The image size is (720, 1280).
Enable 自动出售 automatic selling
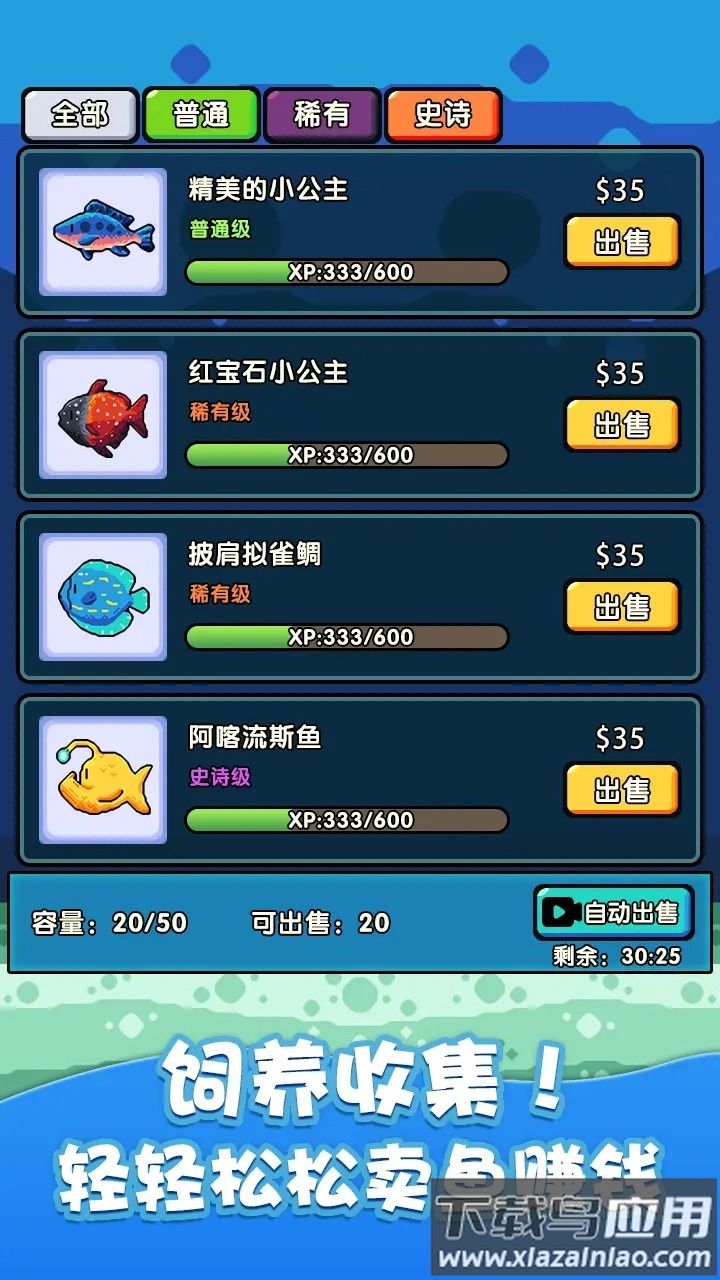click(x=615, y=911)
